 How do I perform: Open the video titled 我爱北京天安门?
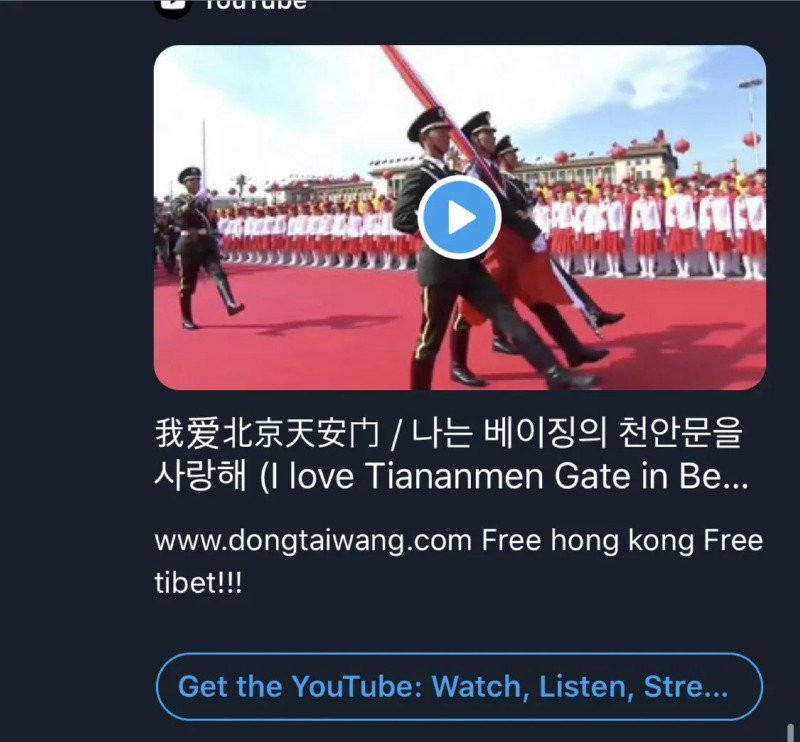pyautogui.click(x=450, y=456)
